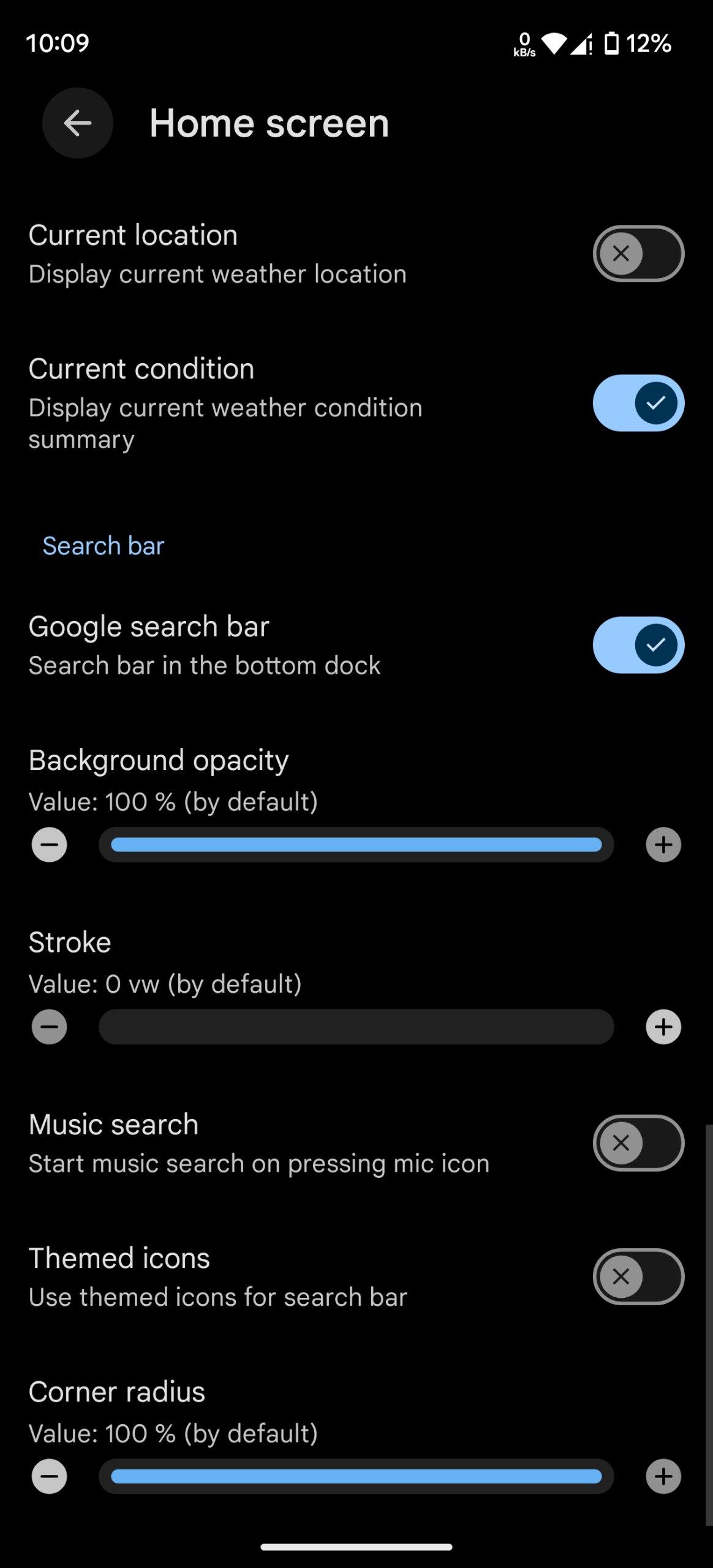713x1568 pixels.
Task: Turn on Themed icons for search bar
Action: (638, 1276)
